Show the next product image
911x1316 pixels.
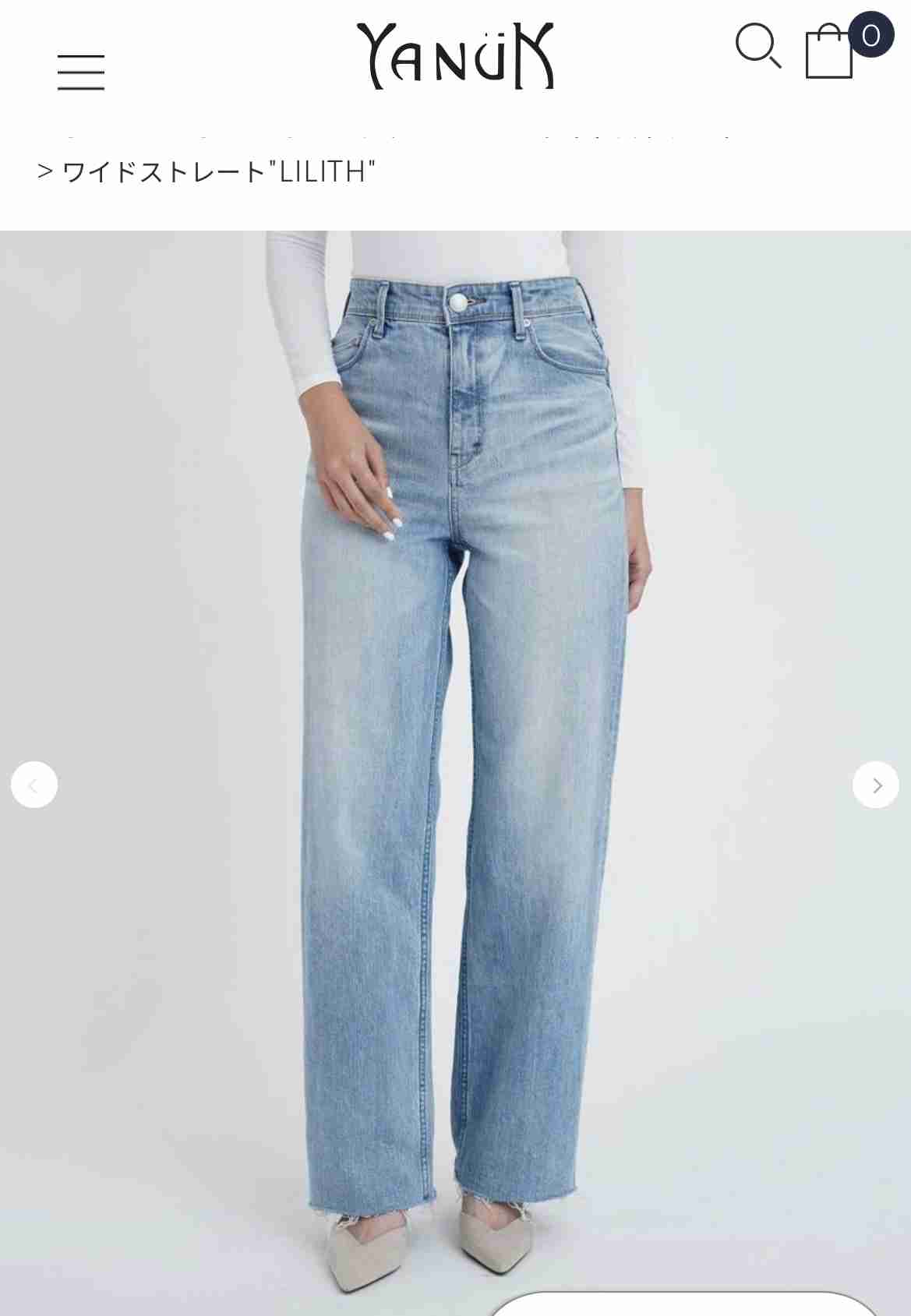coord(875,785)
